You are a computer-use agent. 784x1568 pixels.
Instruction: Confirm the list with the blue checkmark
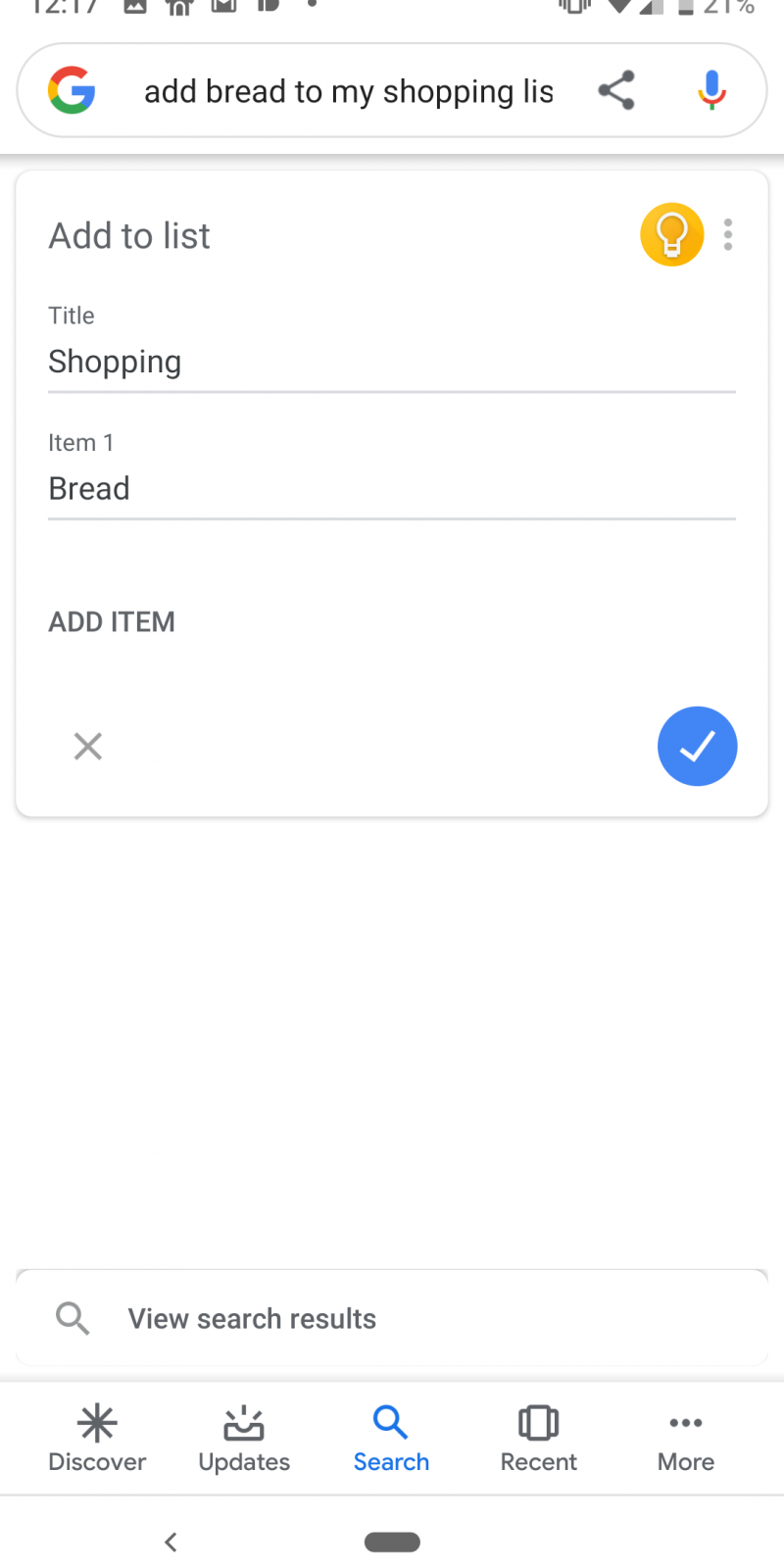[x=697, y=747]
